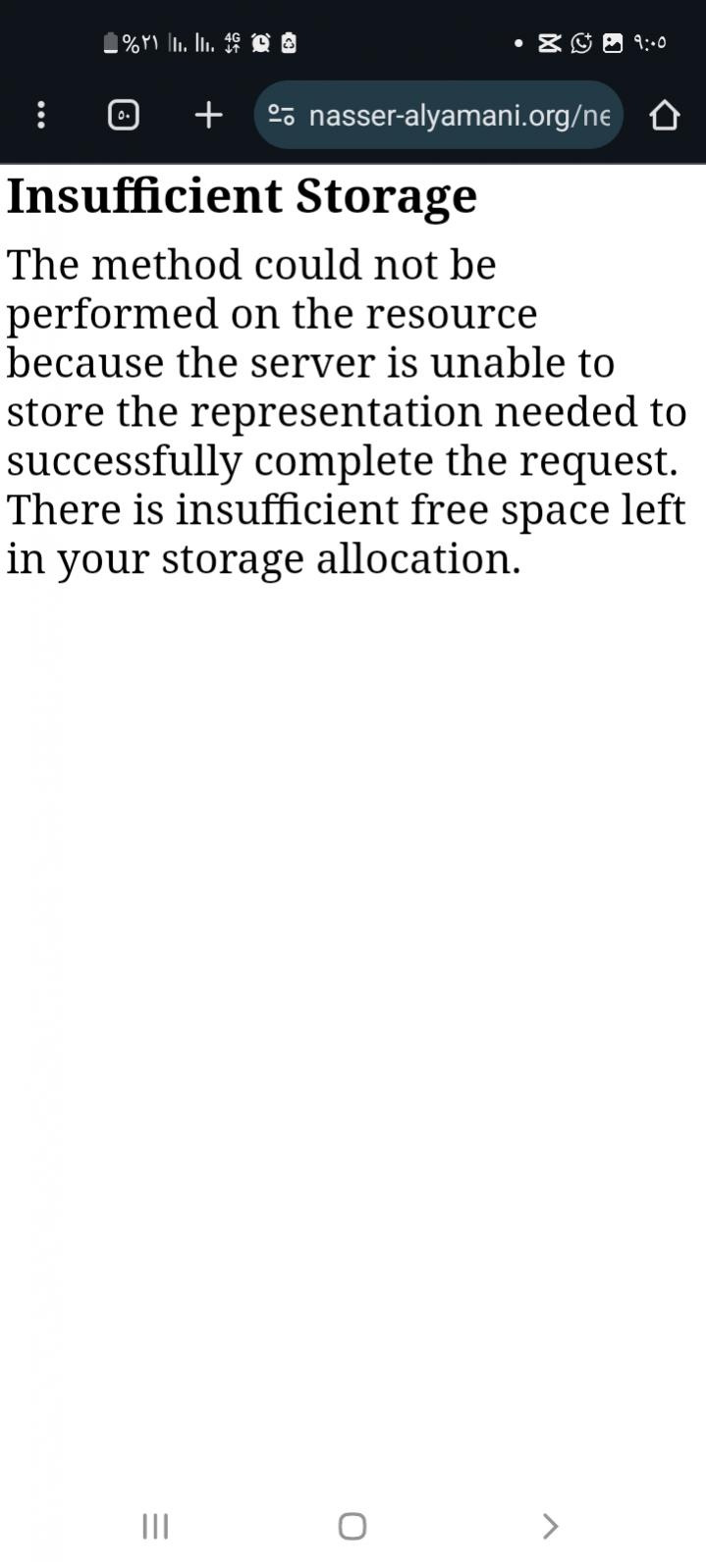The width and height of the screenshot is (706, 1568).
Task: Tap the system back arrow
Action: [550, 1526]
